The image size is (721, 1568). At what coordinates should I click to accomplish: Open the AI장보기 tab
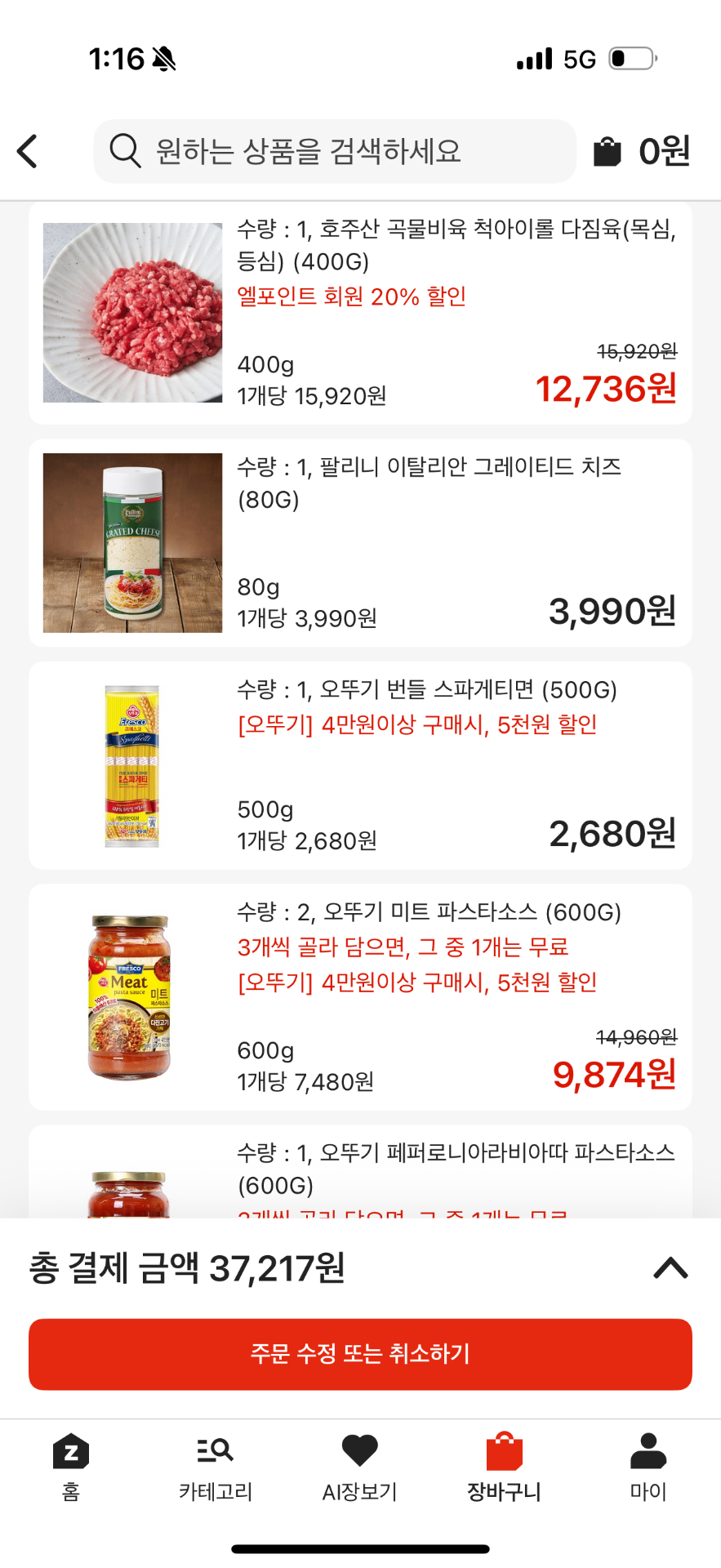click(x=359, y=1467)
